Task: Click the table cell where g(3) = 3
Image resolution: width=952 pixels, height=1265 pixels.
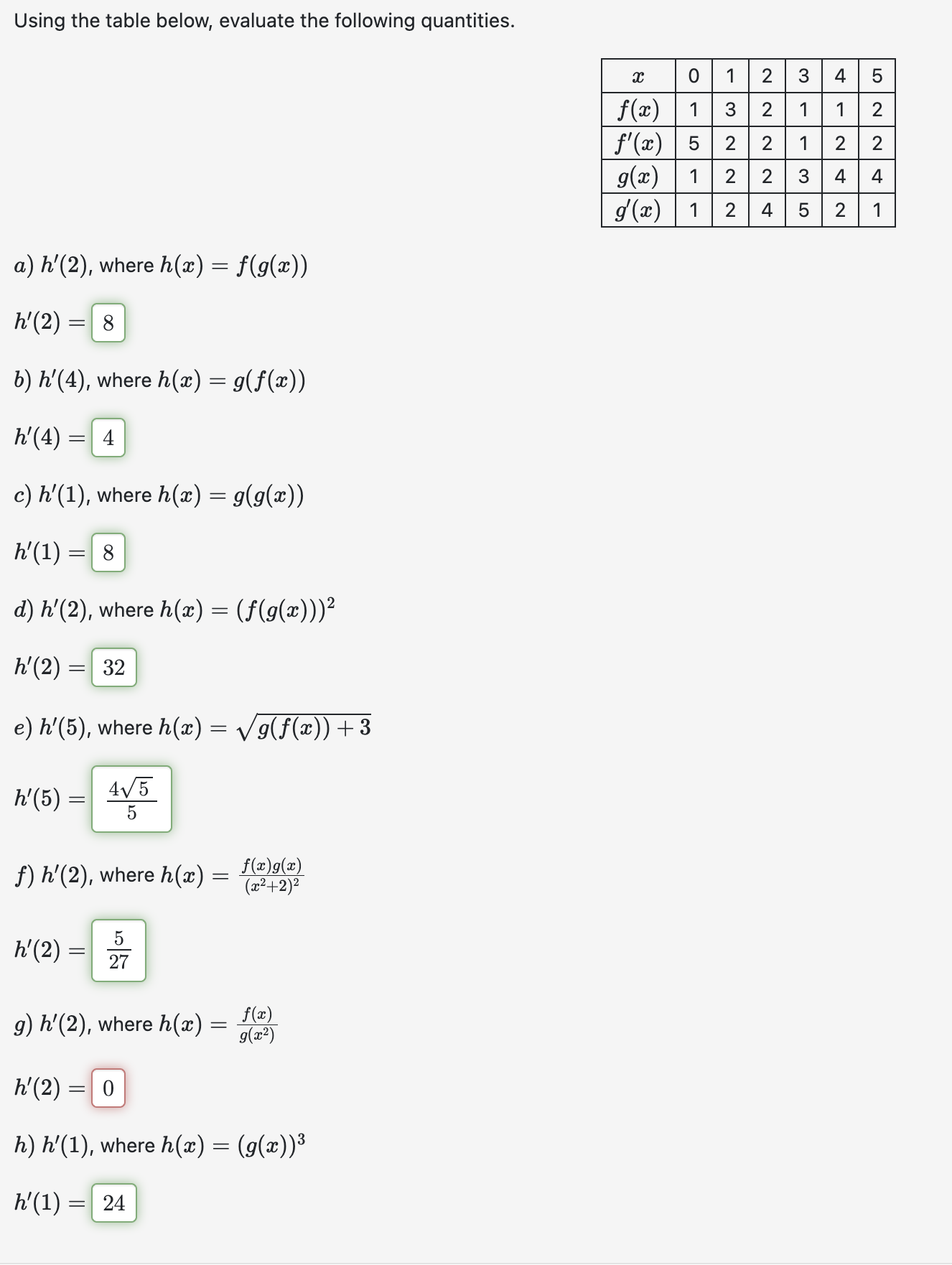Action: 803,177
